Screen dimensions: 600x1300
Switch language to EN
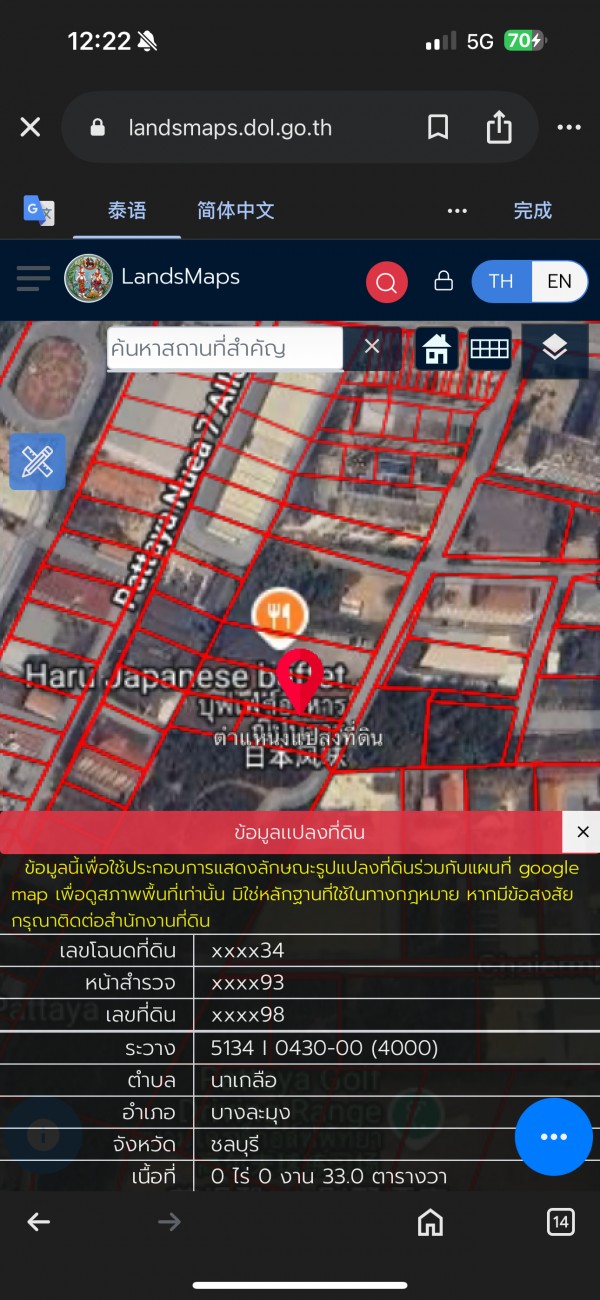559,281
